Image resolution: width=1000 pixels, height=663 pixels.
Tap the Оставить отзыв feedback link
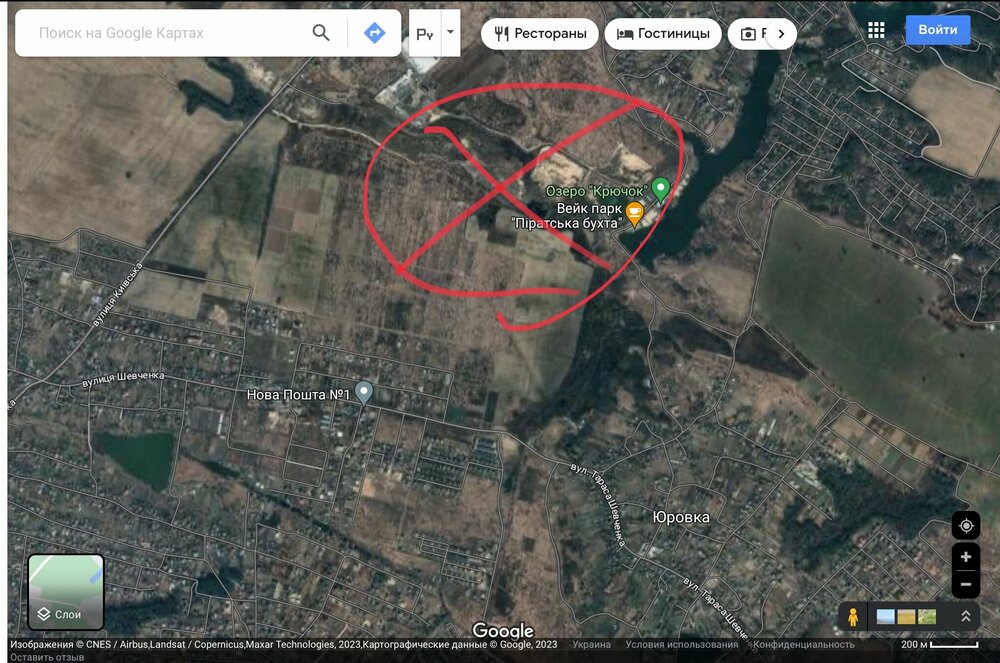pos(47,657)
